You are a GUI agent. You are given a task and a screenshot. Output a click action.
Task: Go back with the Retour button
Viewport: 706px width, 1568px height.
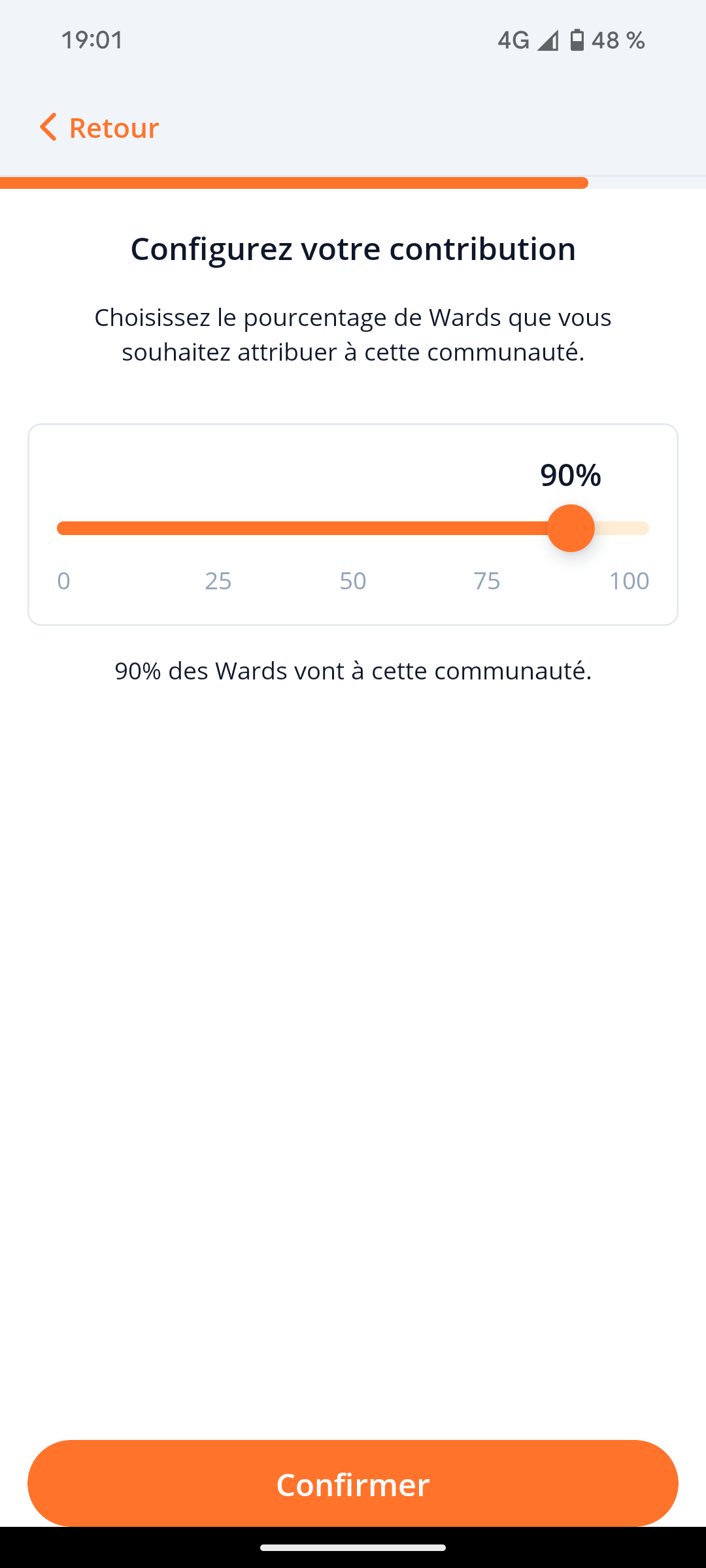click(99, 127)
